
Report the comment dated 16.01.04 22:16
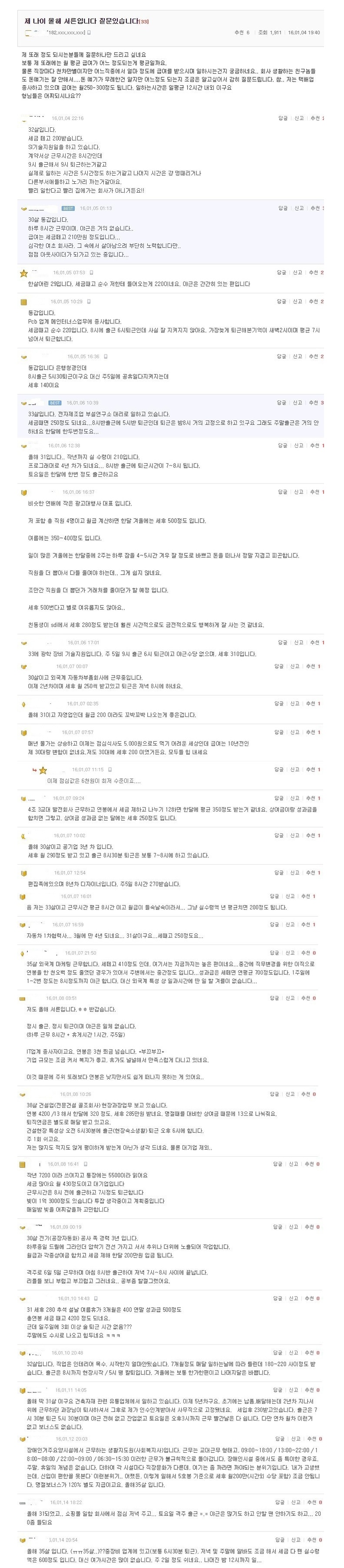click(x=299, y=118)
